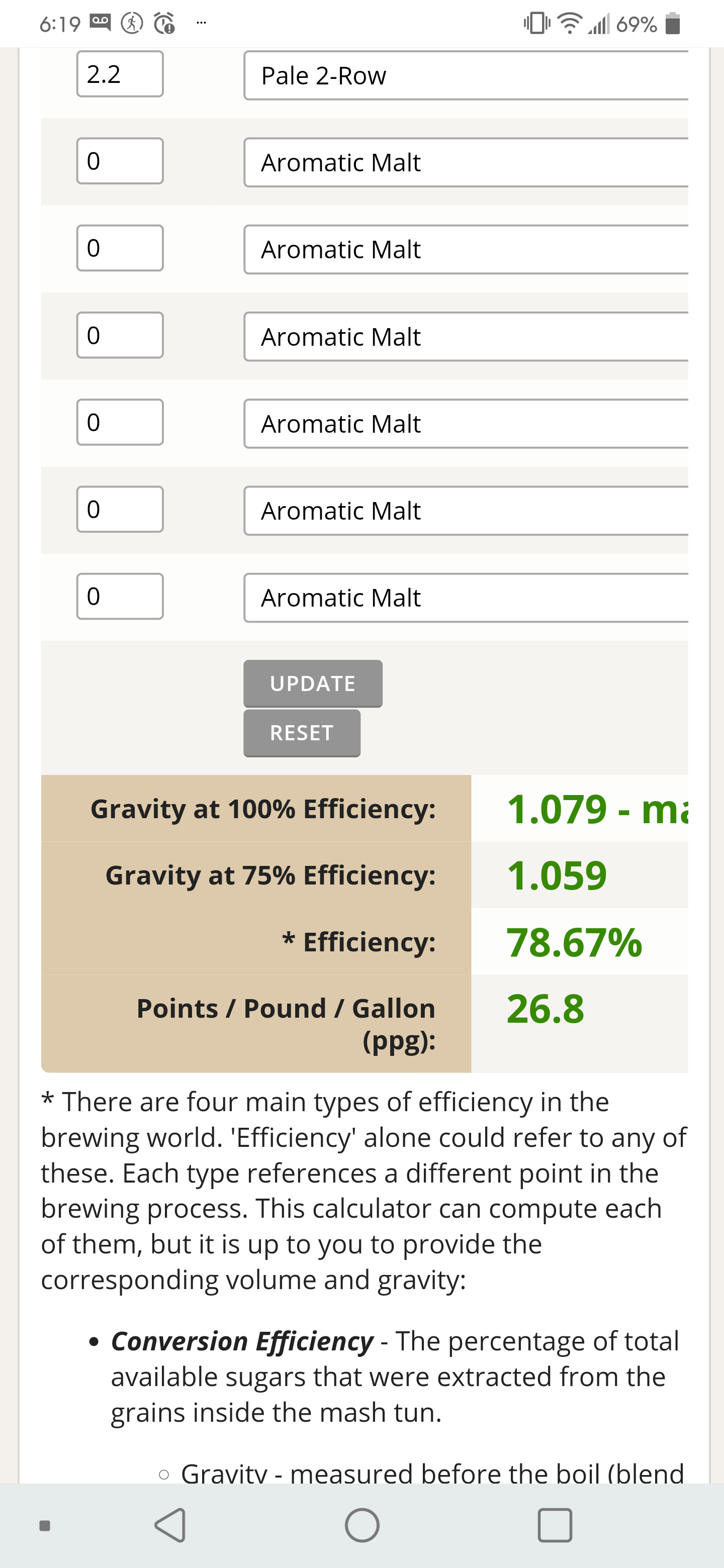Viewport: 724px width, 1568px height.
Task: Edit the 2.2 grain weight field
Action: tap(119, 74)
